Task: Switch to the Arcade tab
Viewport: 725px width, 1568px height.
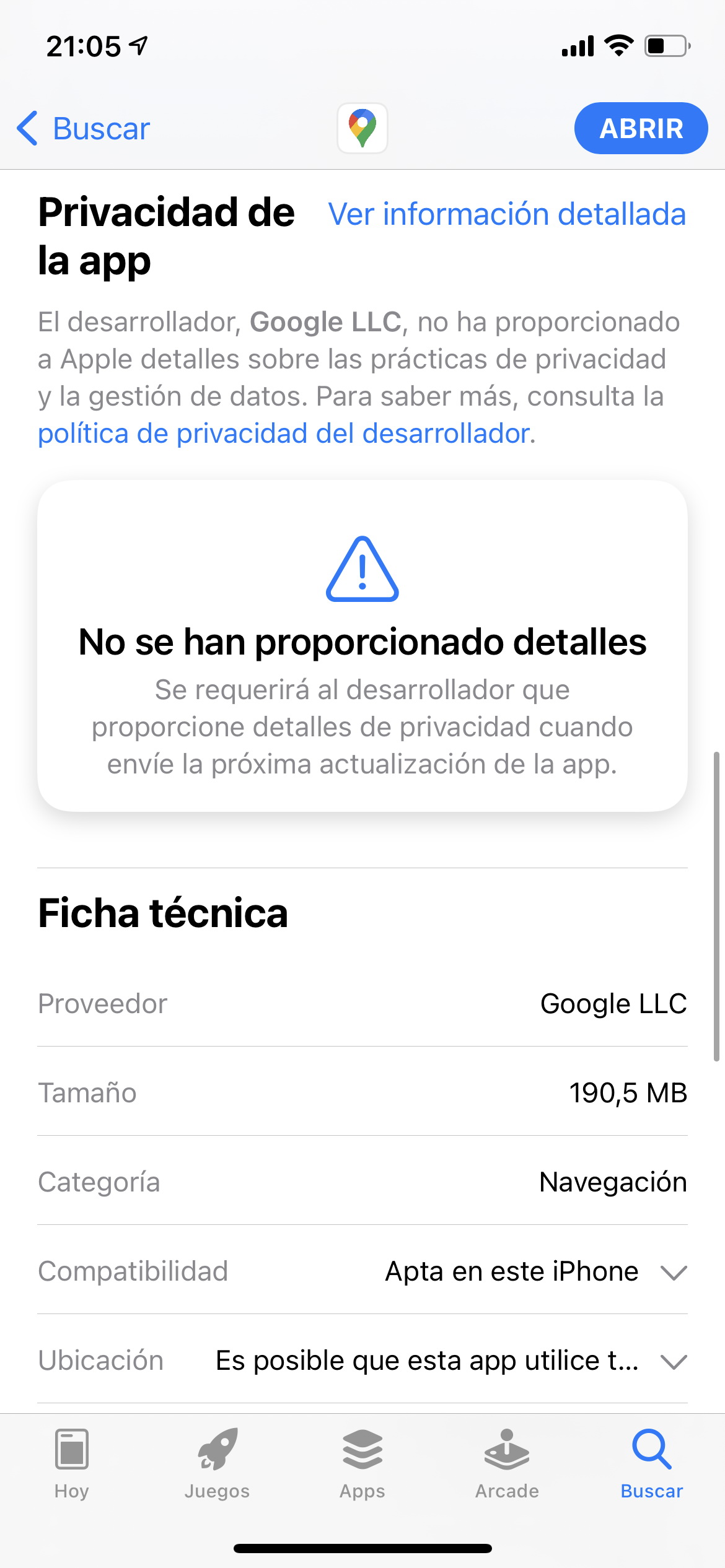Action: tap(507, 1464)
